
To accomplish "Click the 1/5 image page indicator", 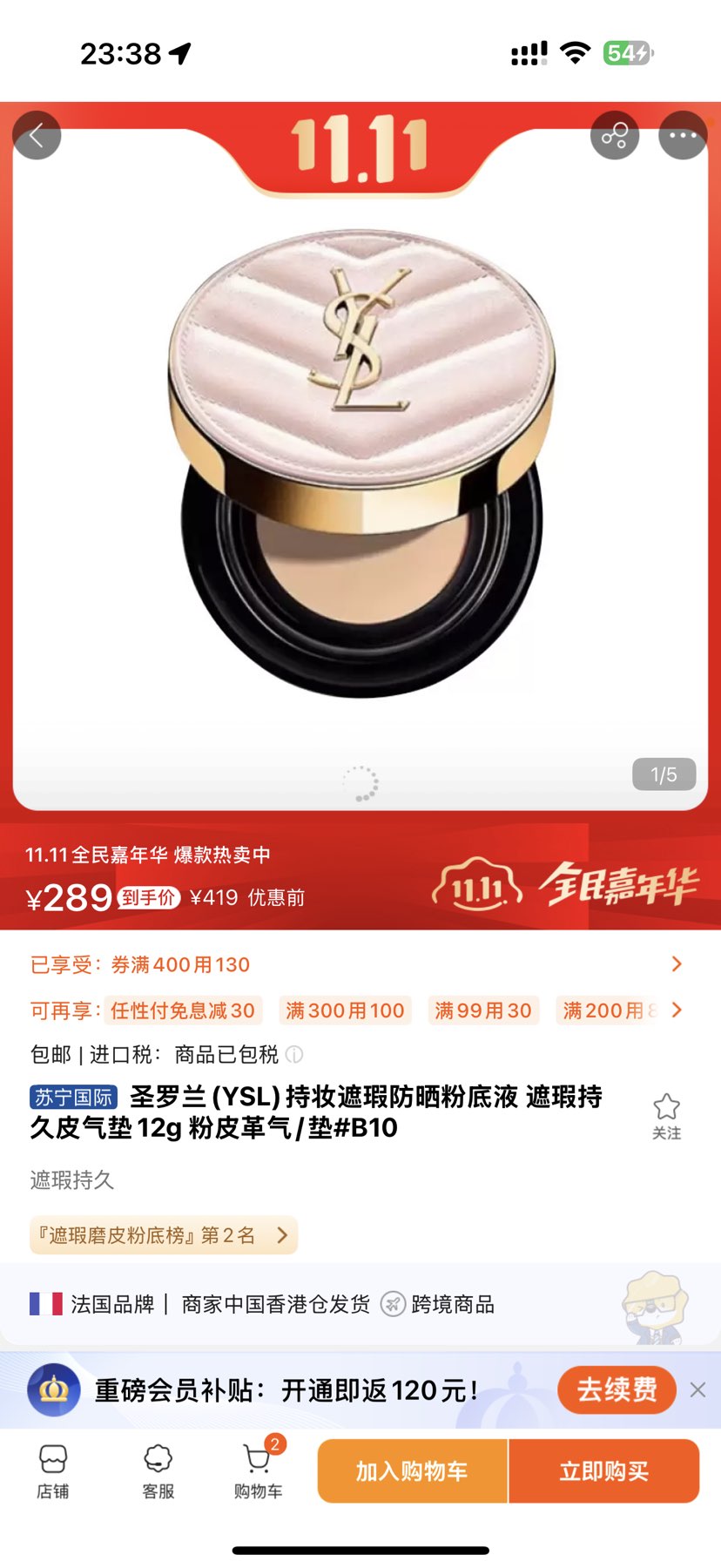I will pos(664,774).
